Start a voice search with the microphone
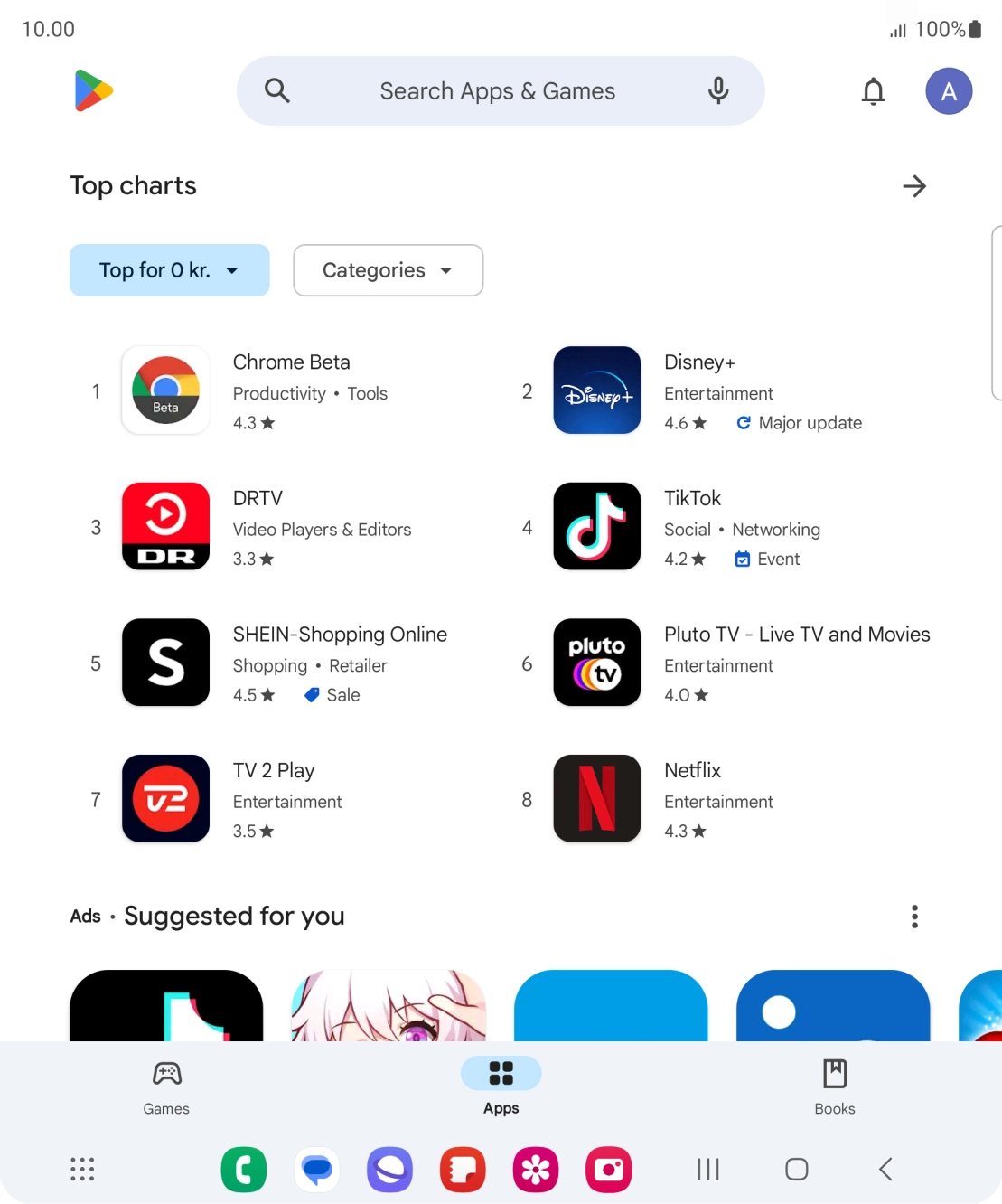This screenshot has width=1002, height=1204. [717, 90]
